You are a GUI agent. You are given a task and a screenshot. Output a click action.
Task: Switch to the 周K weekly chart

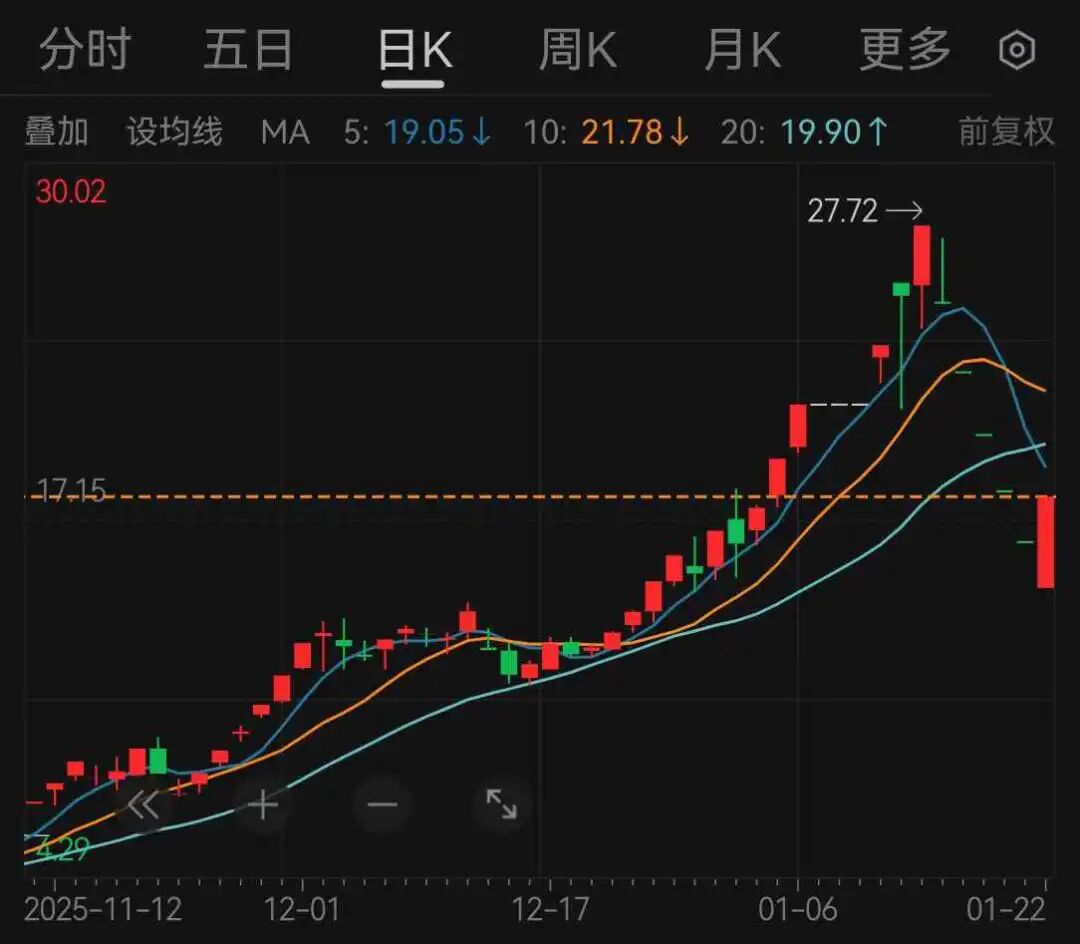[x=577, y=50]
